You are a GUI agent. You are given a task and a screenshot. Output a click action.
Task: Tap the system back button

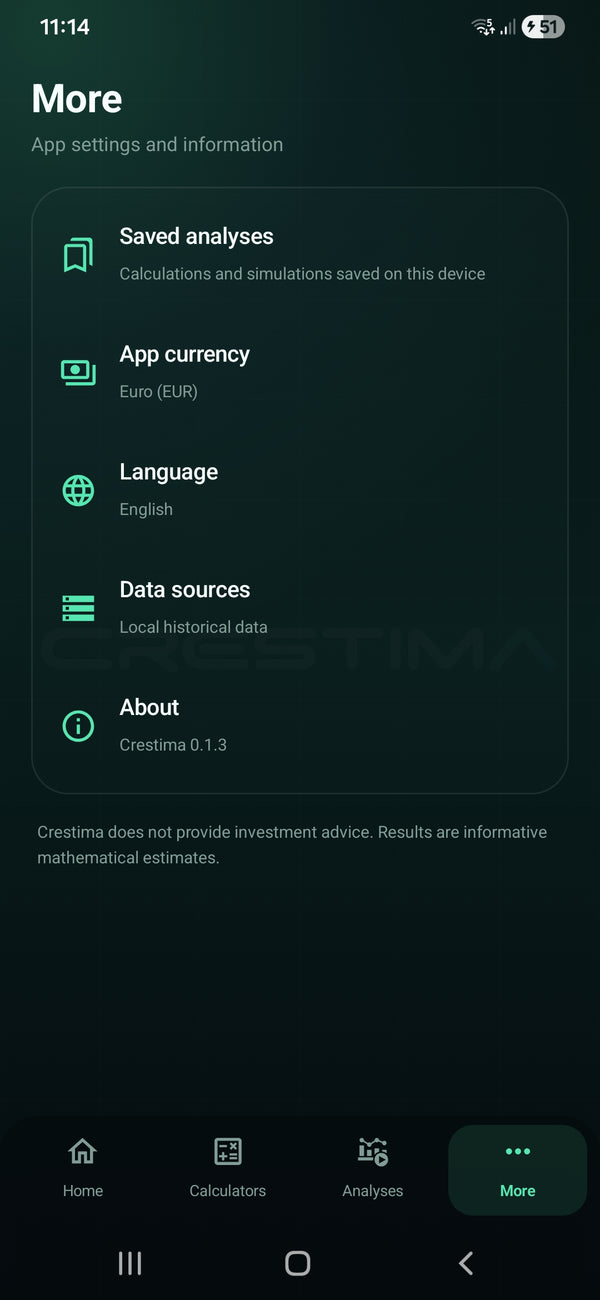[x=466, y=1263]
